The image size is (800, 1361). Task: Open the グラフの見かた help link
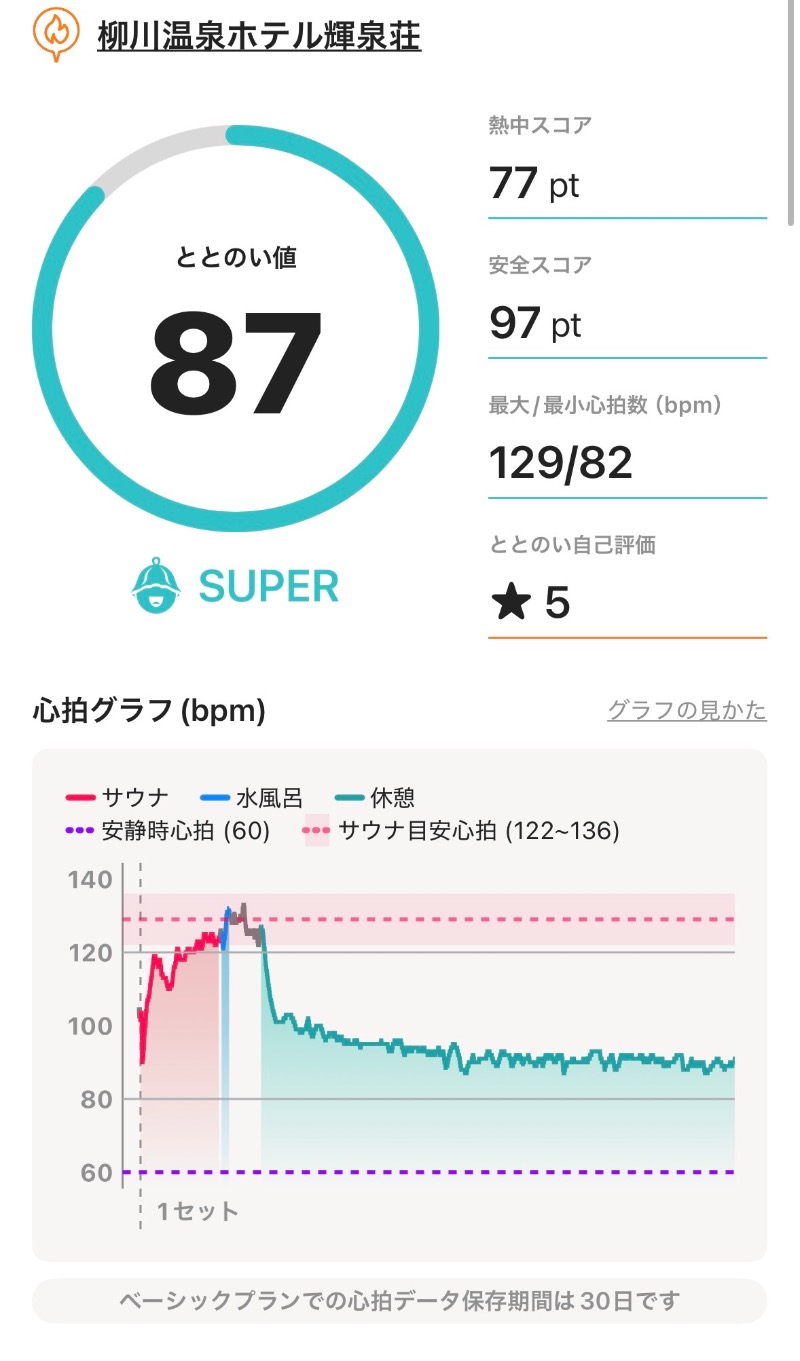(x=687, y=710)
